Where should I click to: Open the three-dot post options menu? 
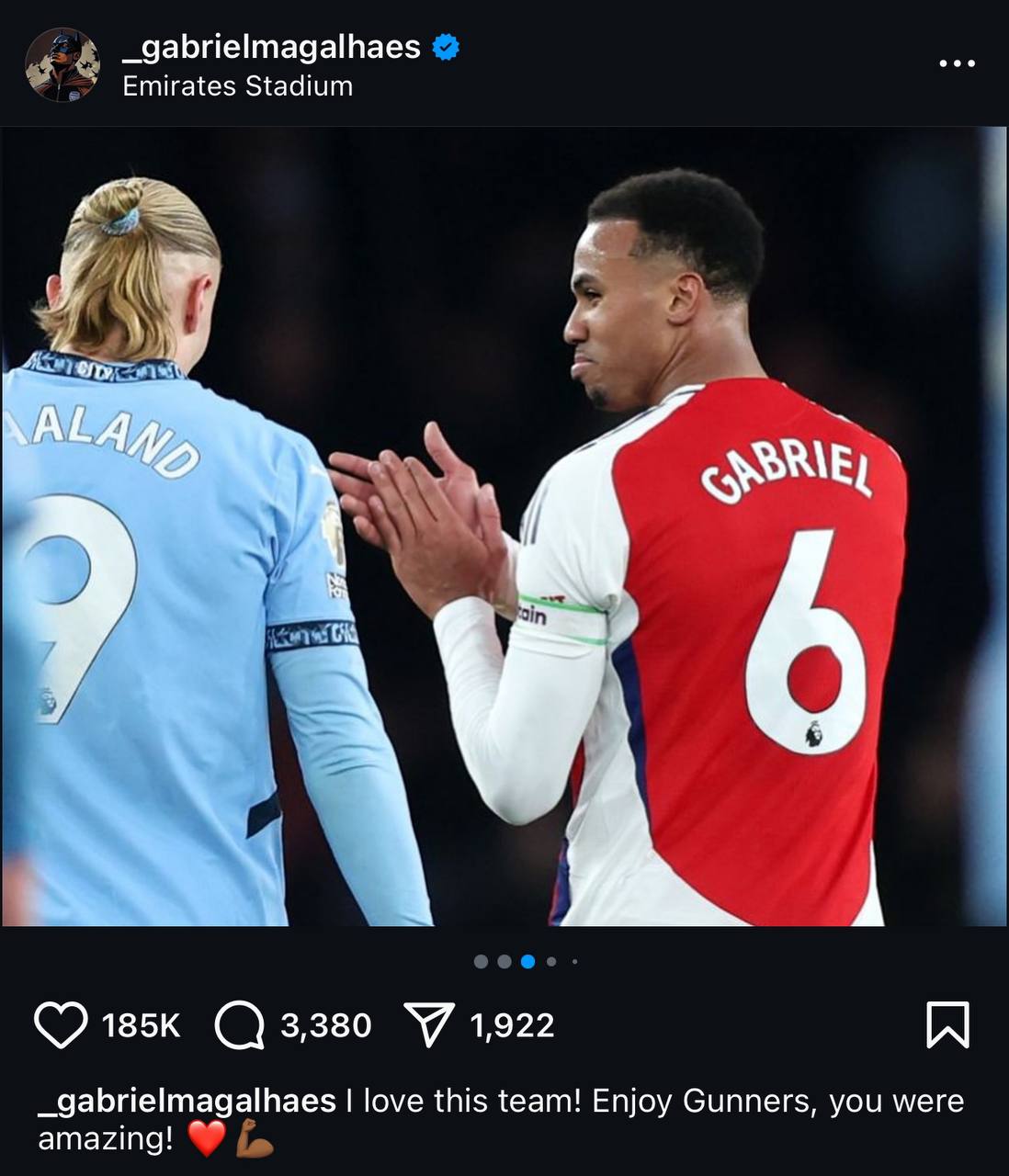(957, 63)
